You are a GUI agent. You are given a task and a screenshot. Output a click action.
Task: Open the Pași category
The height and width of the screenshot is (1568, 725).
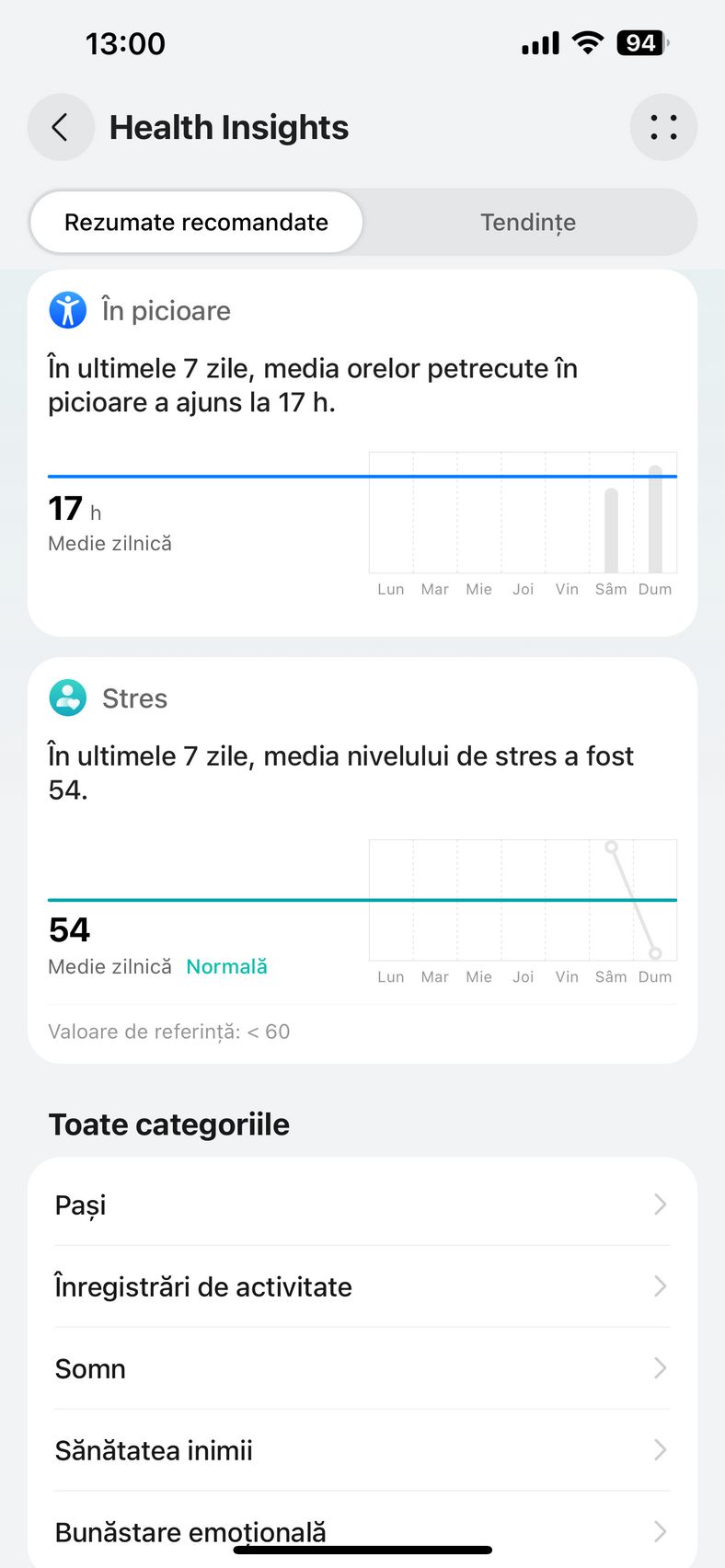362,1205
